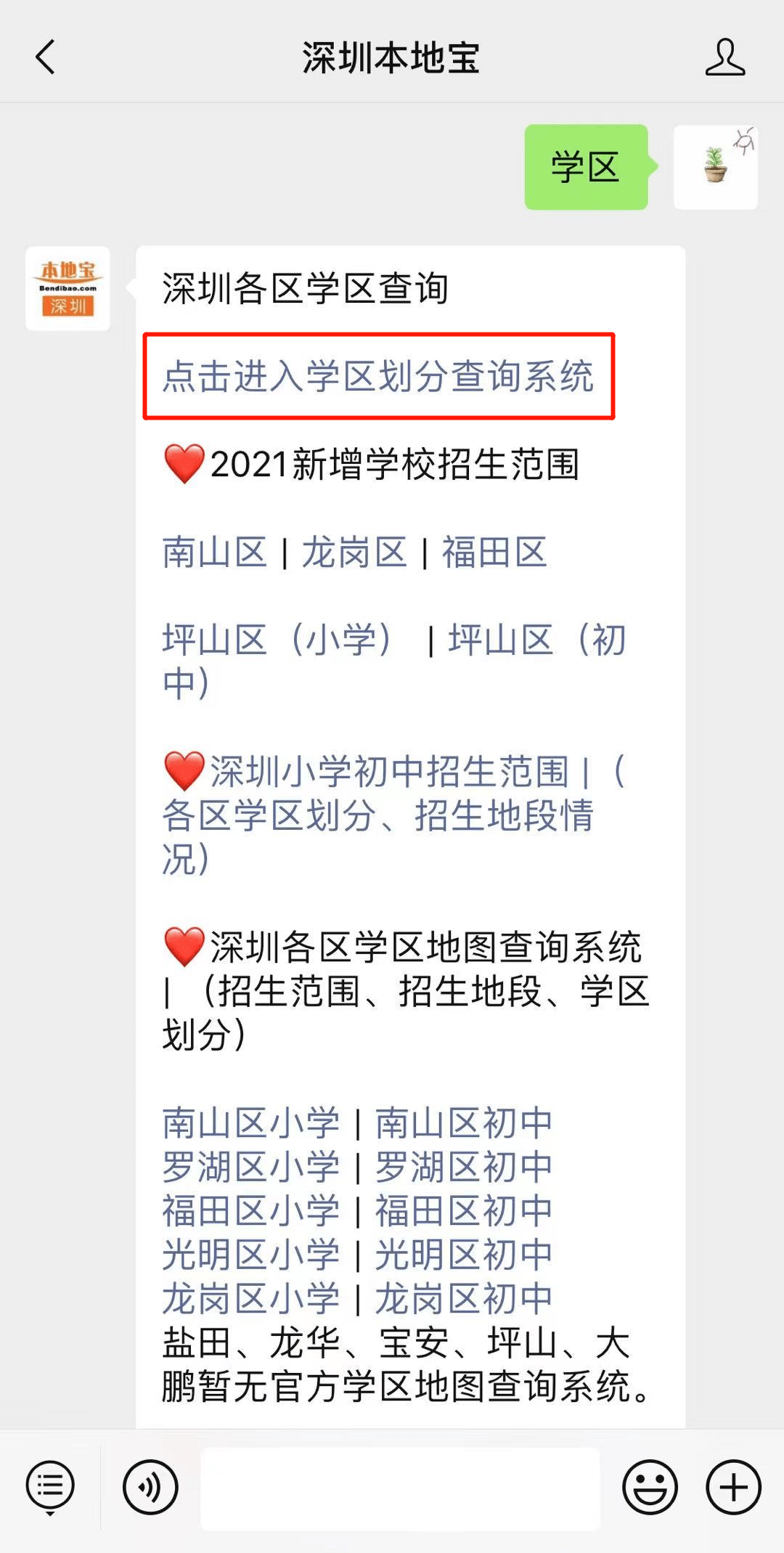Viewport: 784px width, 1553px height.
Task: Open the plus attachments menu
Action: pyautogui.click(x=733, y=1486)
